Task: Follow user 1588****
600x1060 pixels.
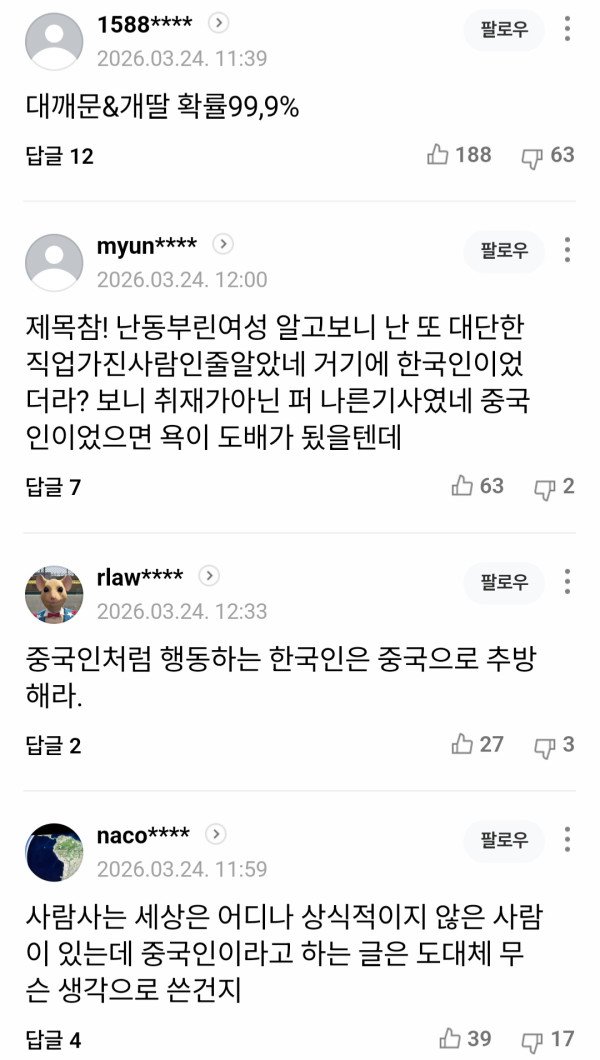Action: pyautogui.click(x=503, y=31)
